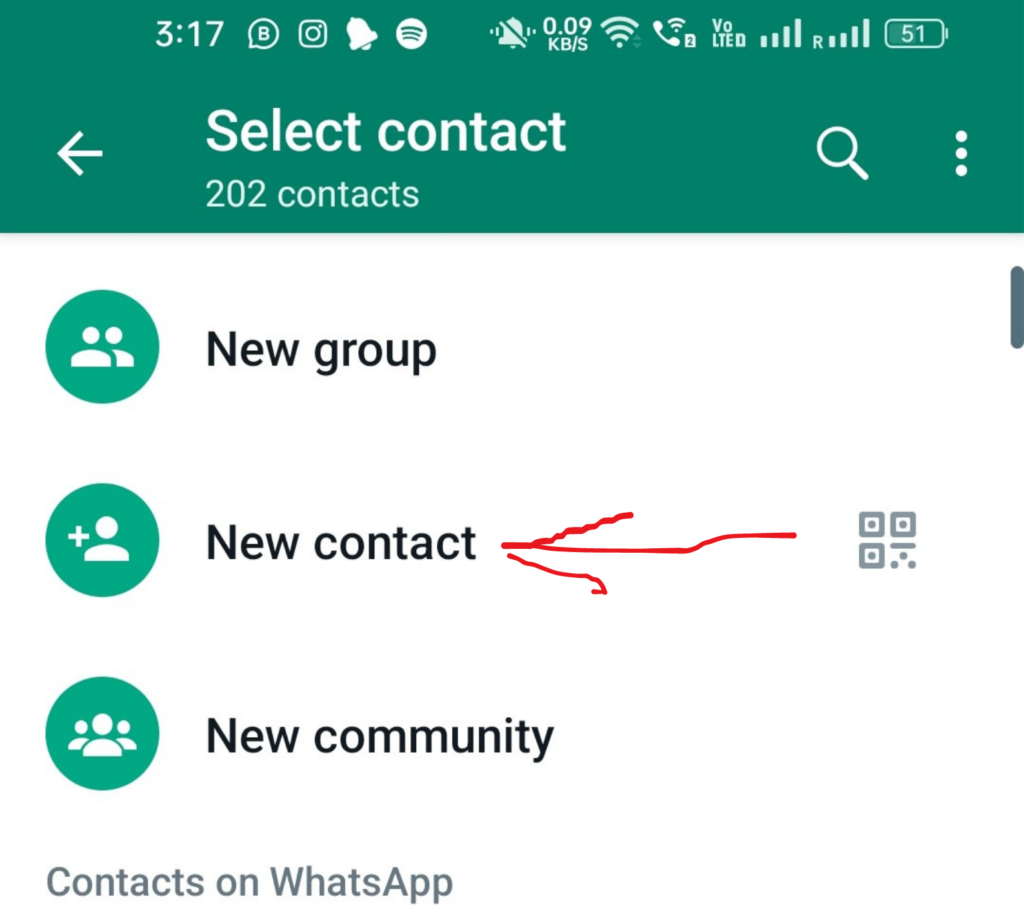The width and height of the screenshot is (1024, 921).
Task: Open the QR code scanner icon
Action: [x=887, y=540]
